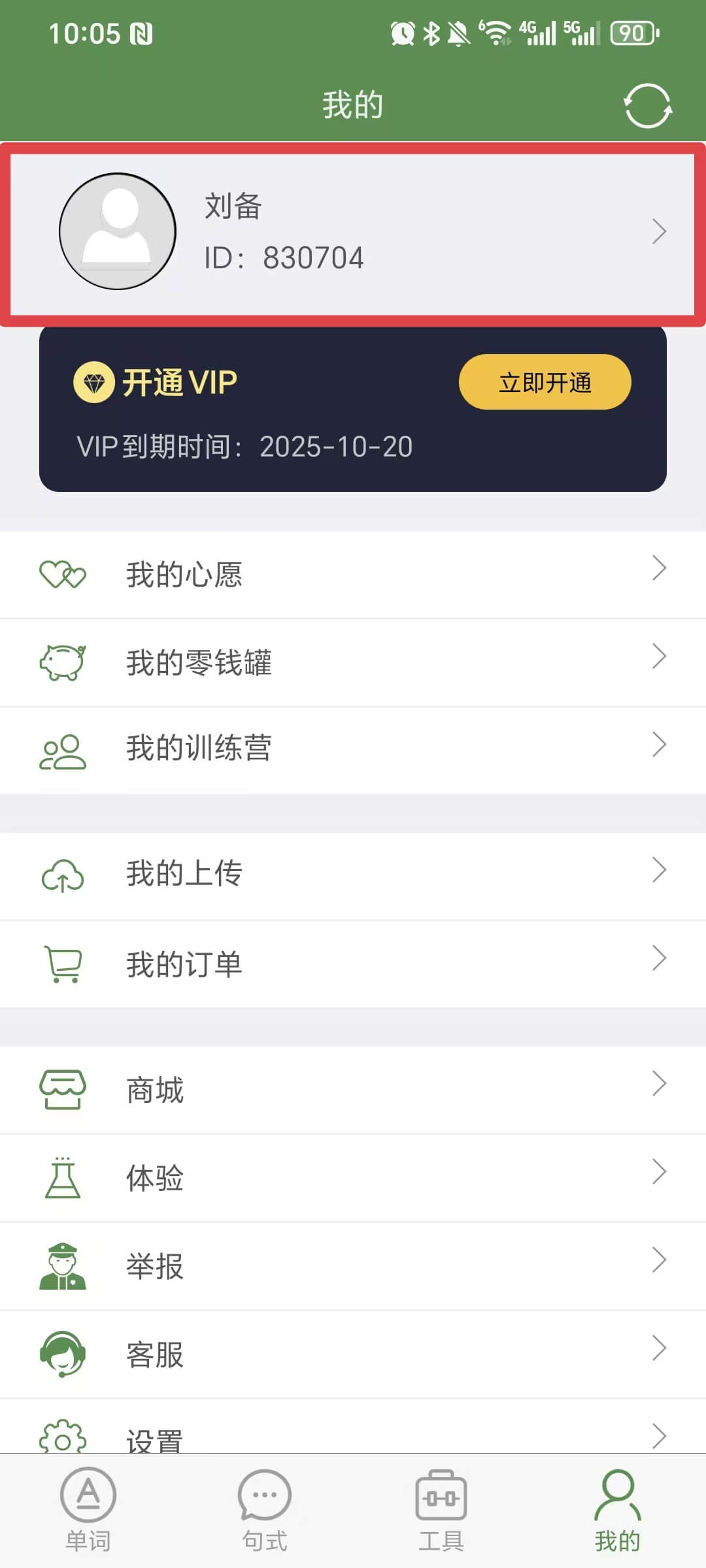Go to 我的训练营
The width and height of the screenshot is (706, 1568).
[x=353, y=749]
